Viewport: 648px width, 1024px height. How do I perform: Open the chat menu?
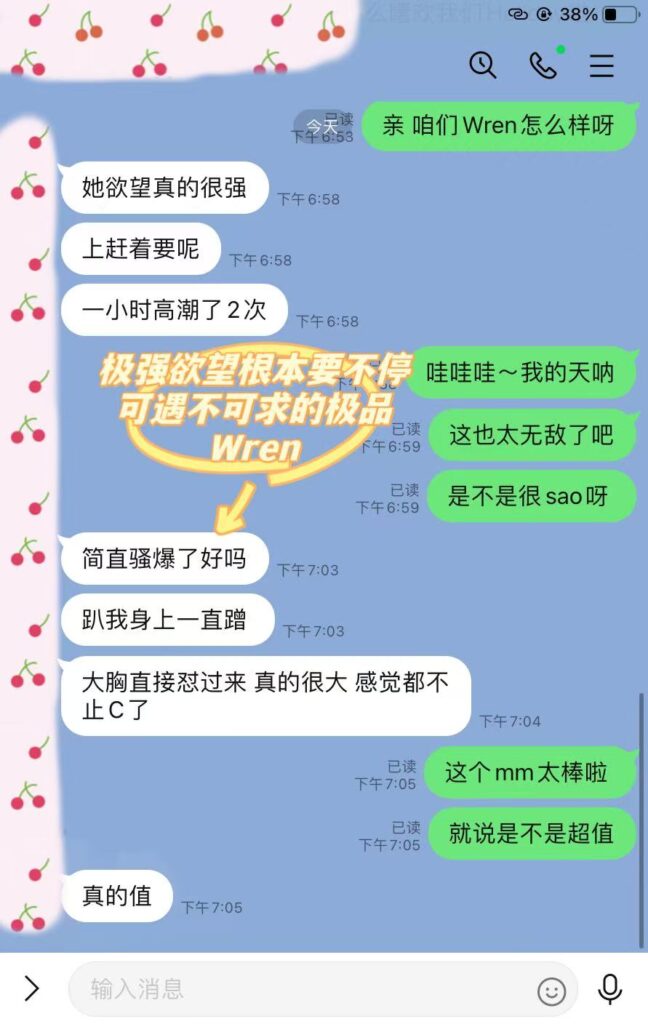coord(601,66)
